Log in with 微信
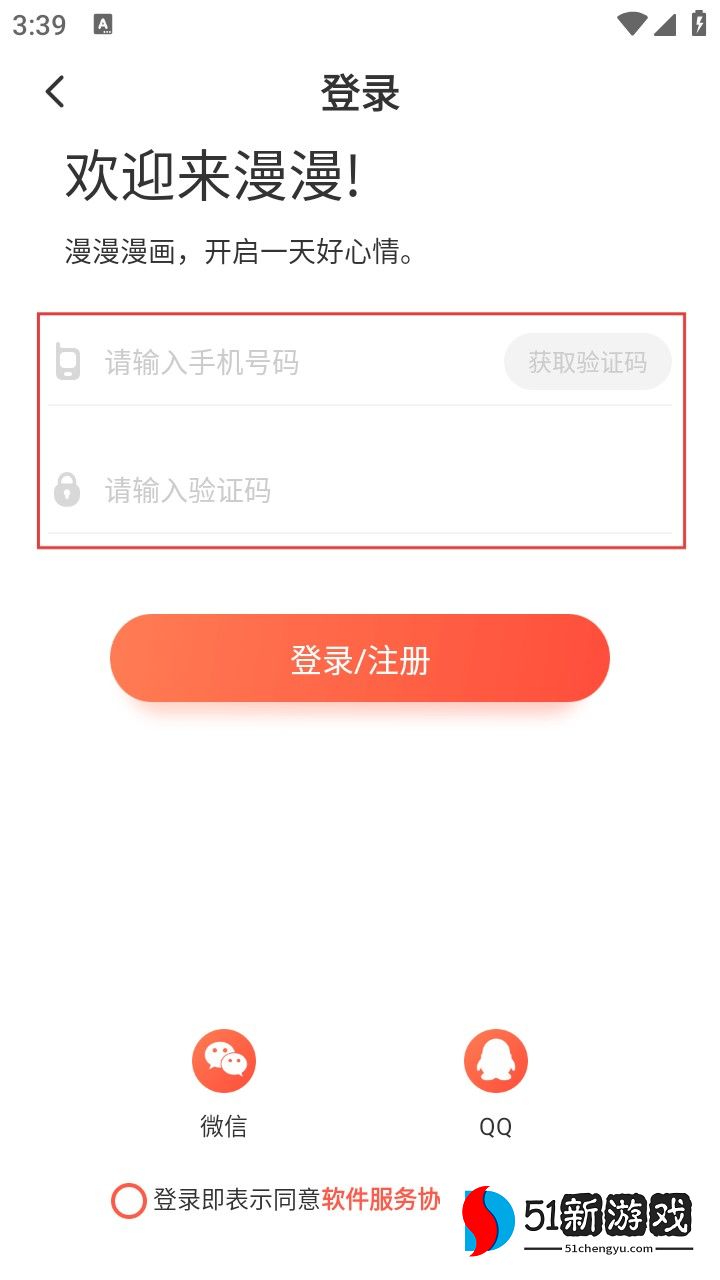The image size is (720, 1280). [x=224, y=1062]
